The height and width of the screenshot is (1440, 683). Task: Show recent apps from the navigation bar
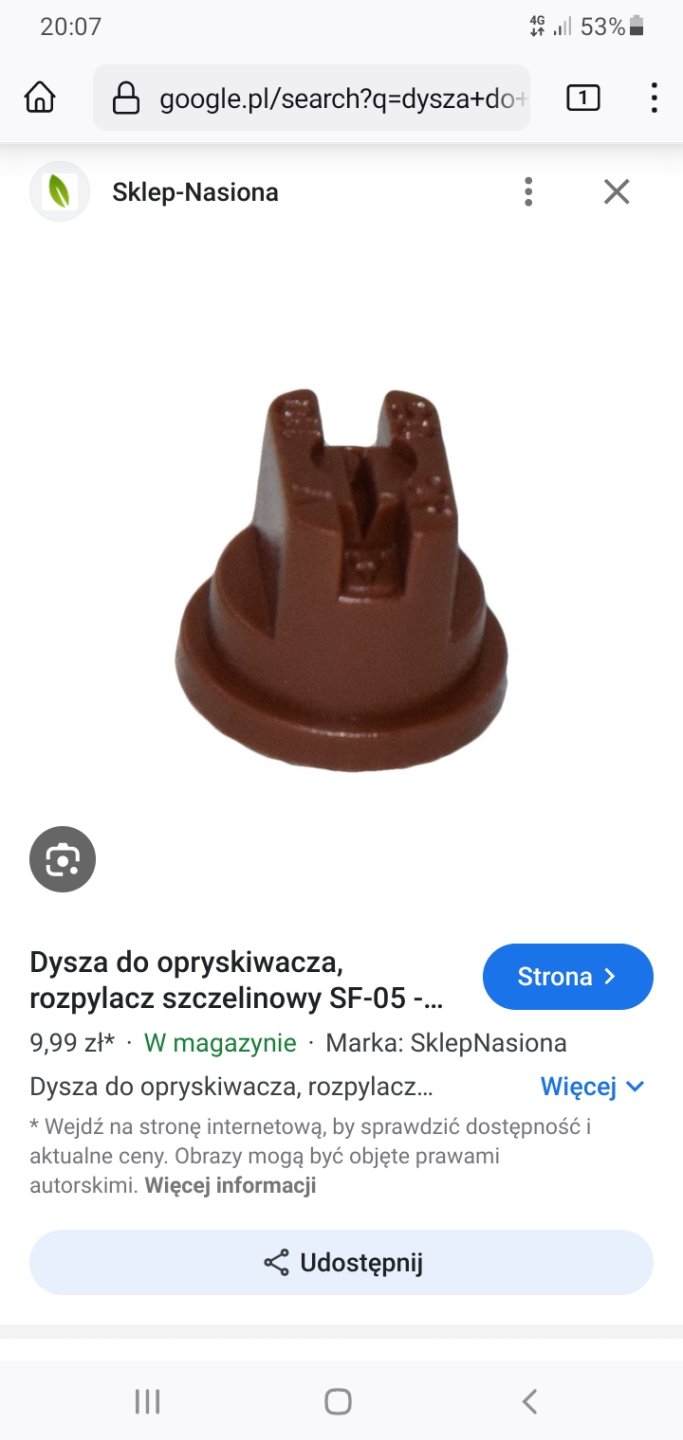coord(147,1402)
